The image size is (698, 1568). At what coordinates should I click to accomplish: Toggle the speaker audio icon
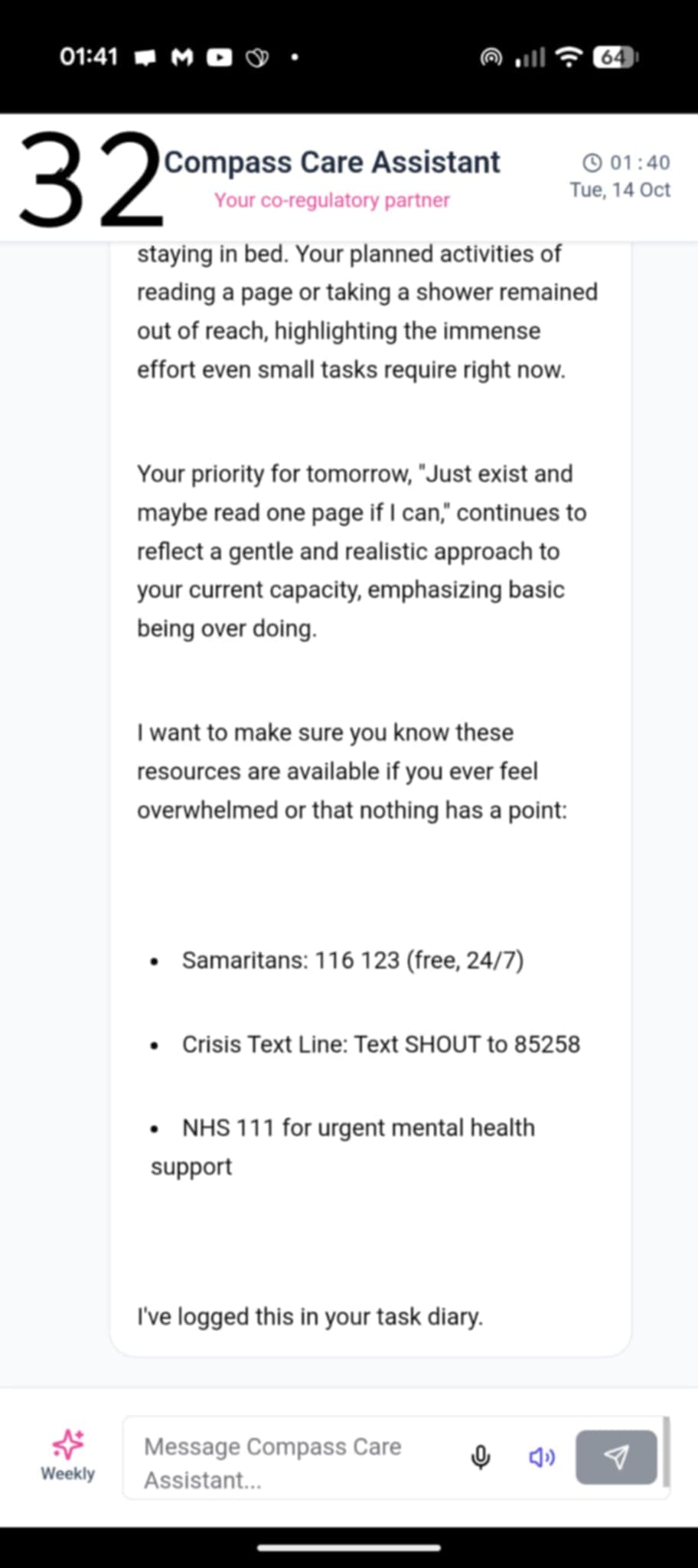(542, 1457)
